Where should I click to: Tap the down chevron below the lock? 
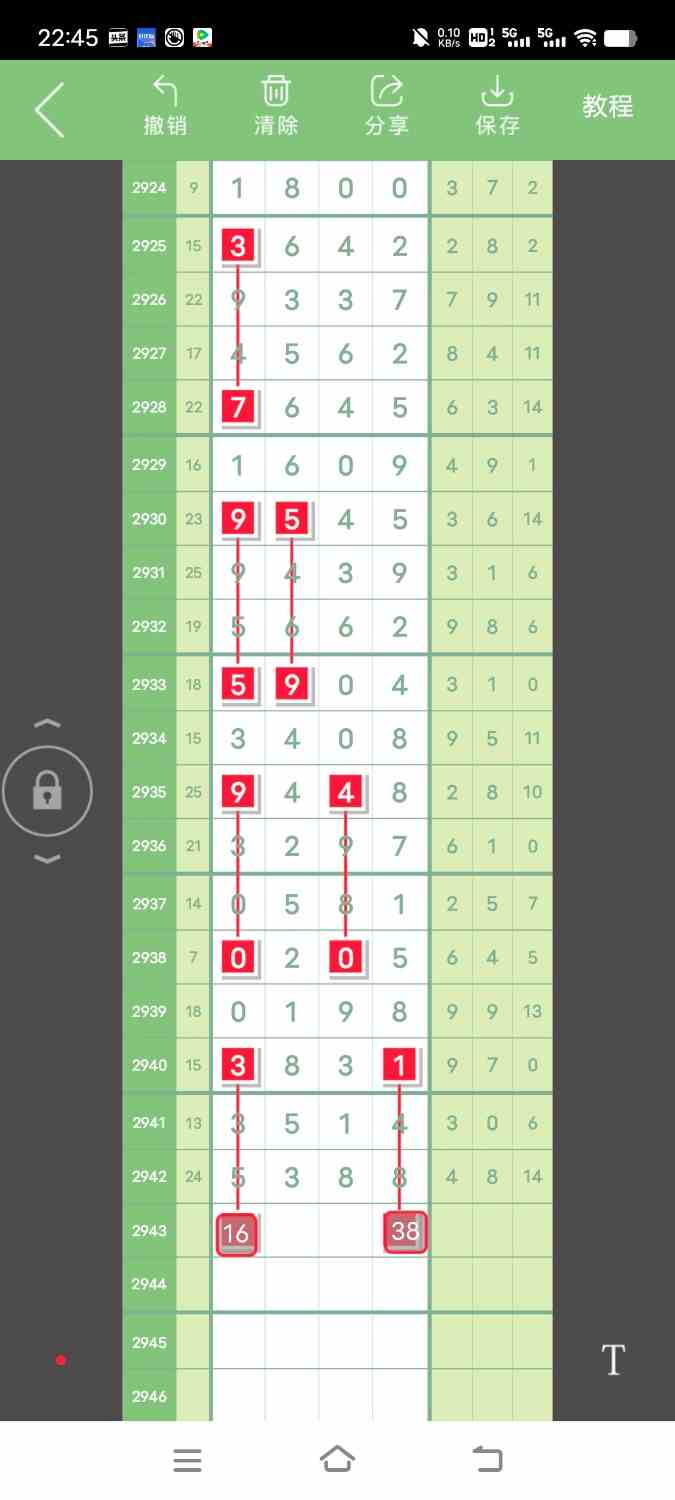click(x=47, y=859)
